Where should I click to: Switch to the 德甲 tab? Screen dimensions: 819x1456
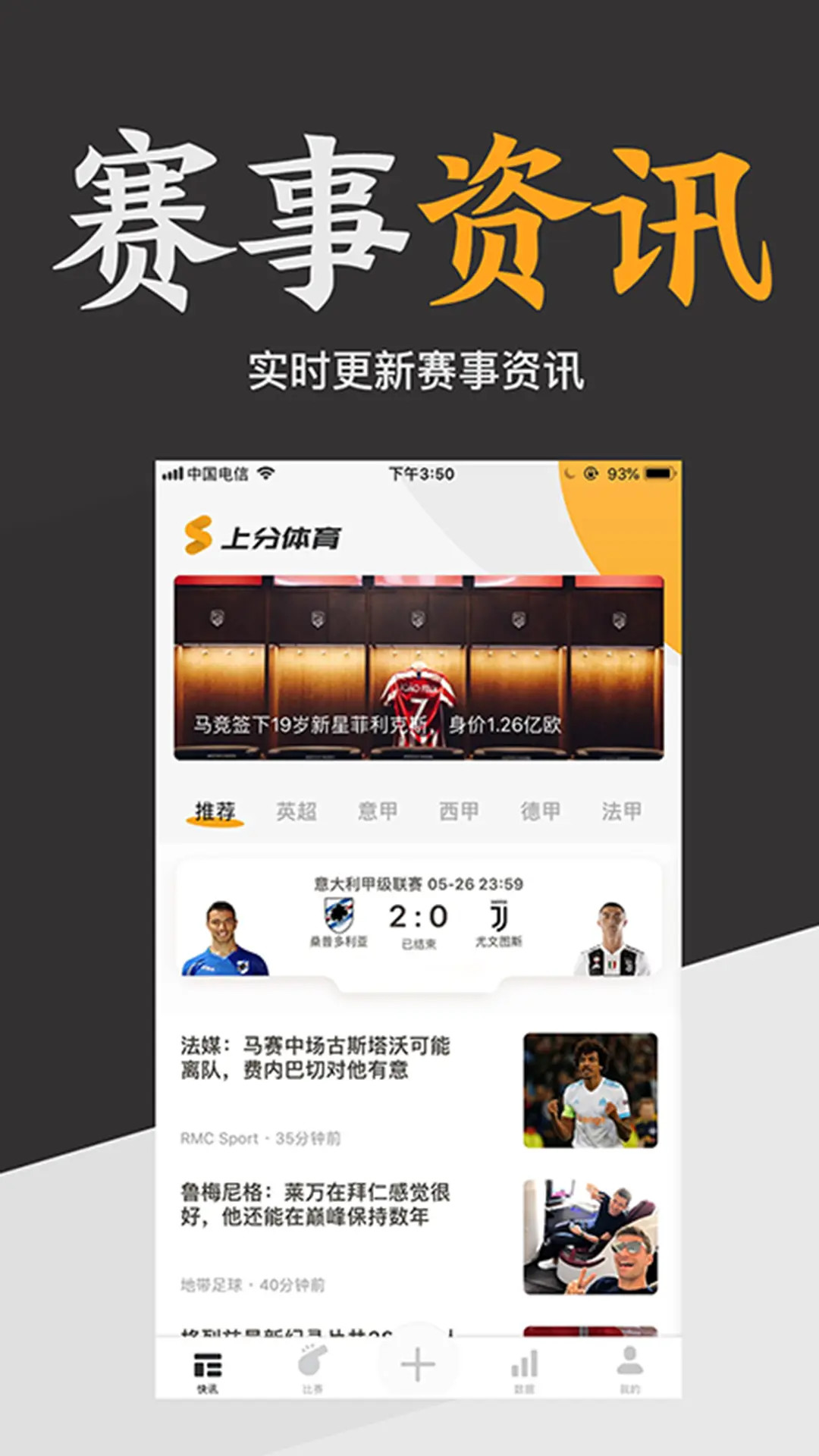[x=542, y=810]
